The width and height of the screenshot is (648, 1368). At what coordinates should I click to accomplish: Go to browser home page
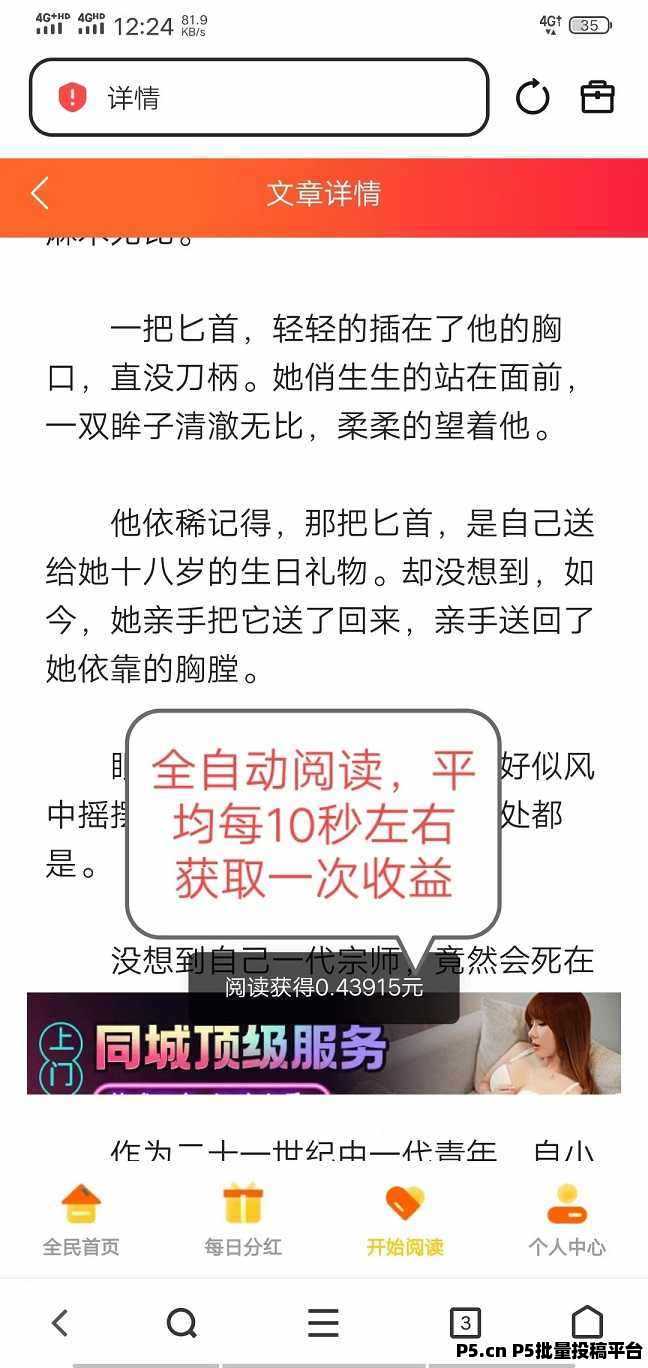(587, 1321)
